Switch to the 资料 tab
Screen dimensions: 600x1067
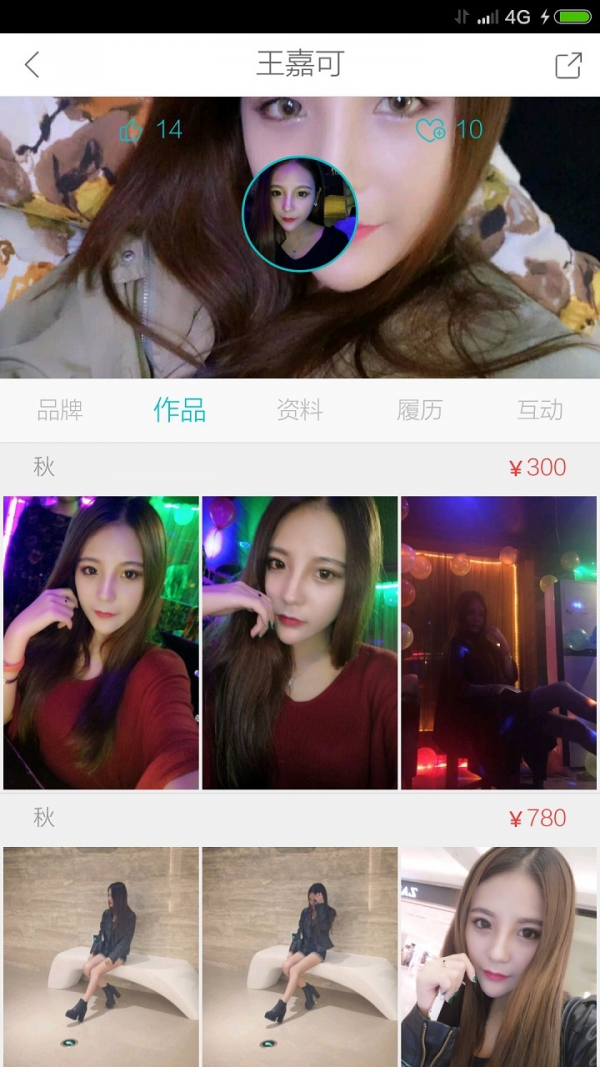300,410
